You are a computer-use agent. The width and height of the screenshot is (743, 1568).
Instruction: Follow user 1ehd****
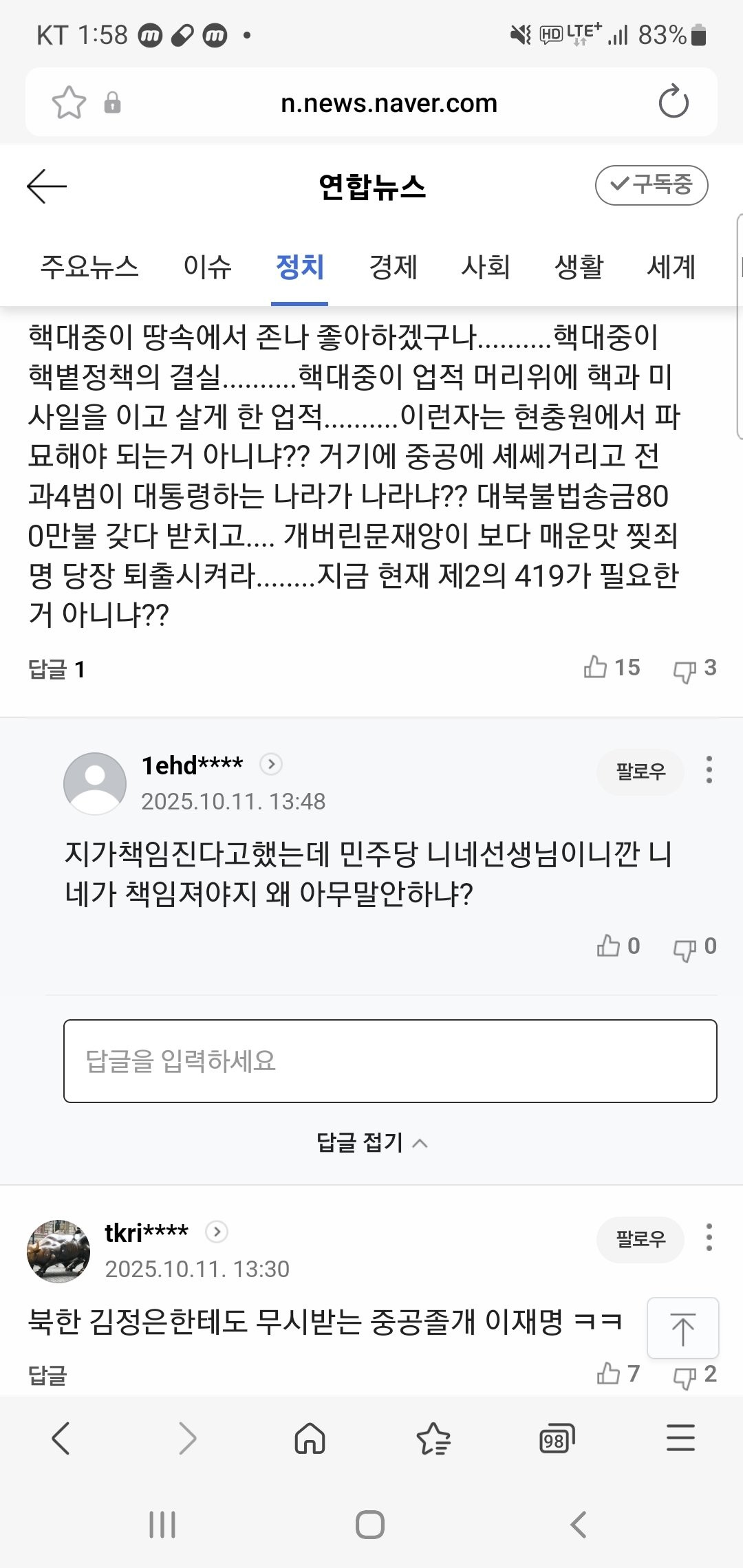coord(640,772)
